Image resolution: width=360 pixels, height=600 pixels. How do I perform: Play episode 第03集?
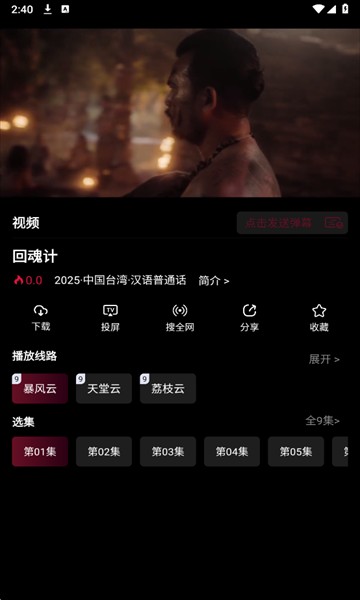coord(168,452)
